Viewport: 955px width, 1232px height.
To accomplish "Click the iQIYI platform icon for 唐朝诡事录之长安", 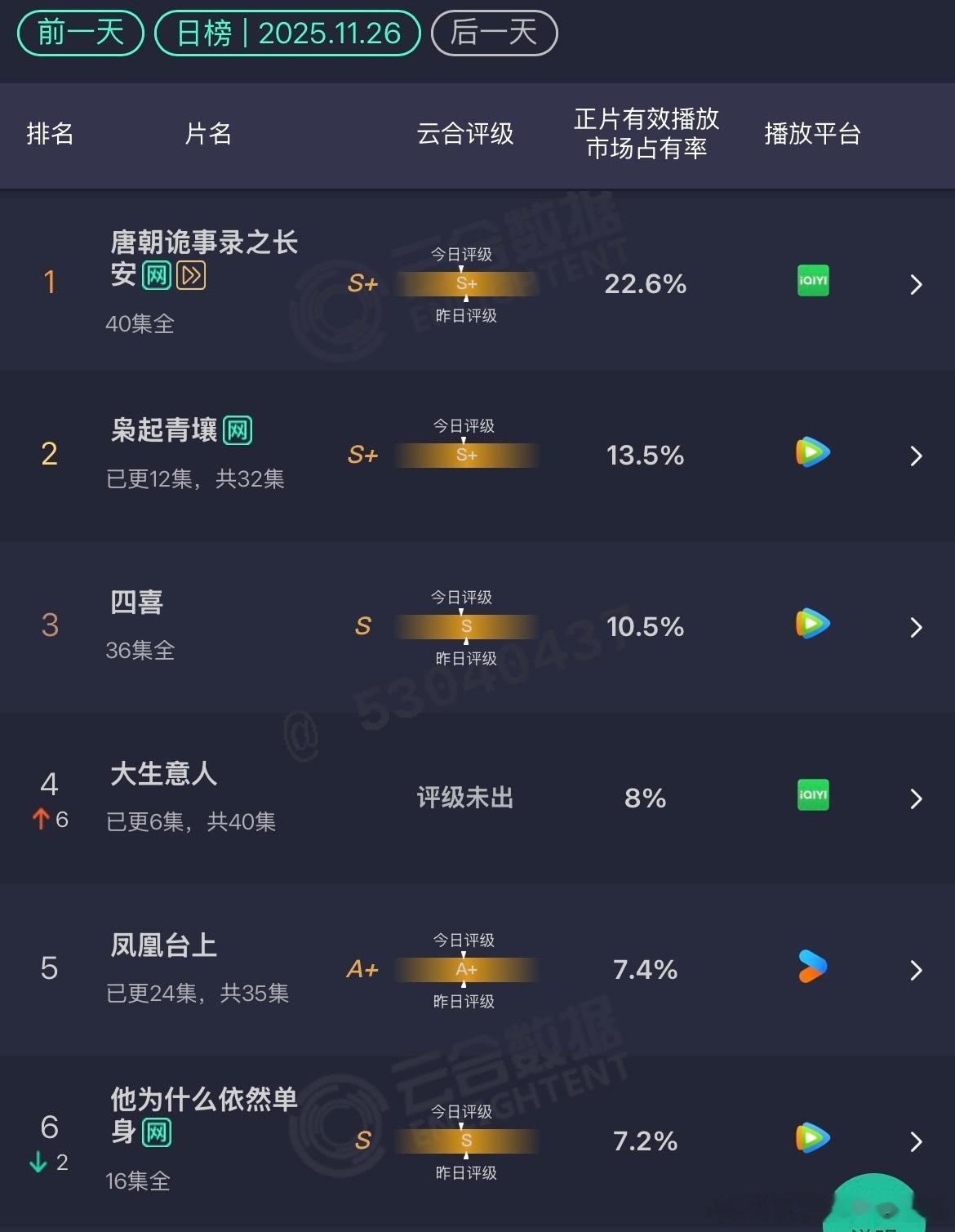I will click(x=811, y=282).
